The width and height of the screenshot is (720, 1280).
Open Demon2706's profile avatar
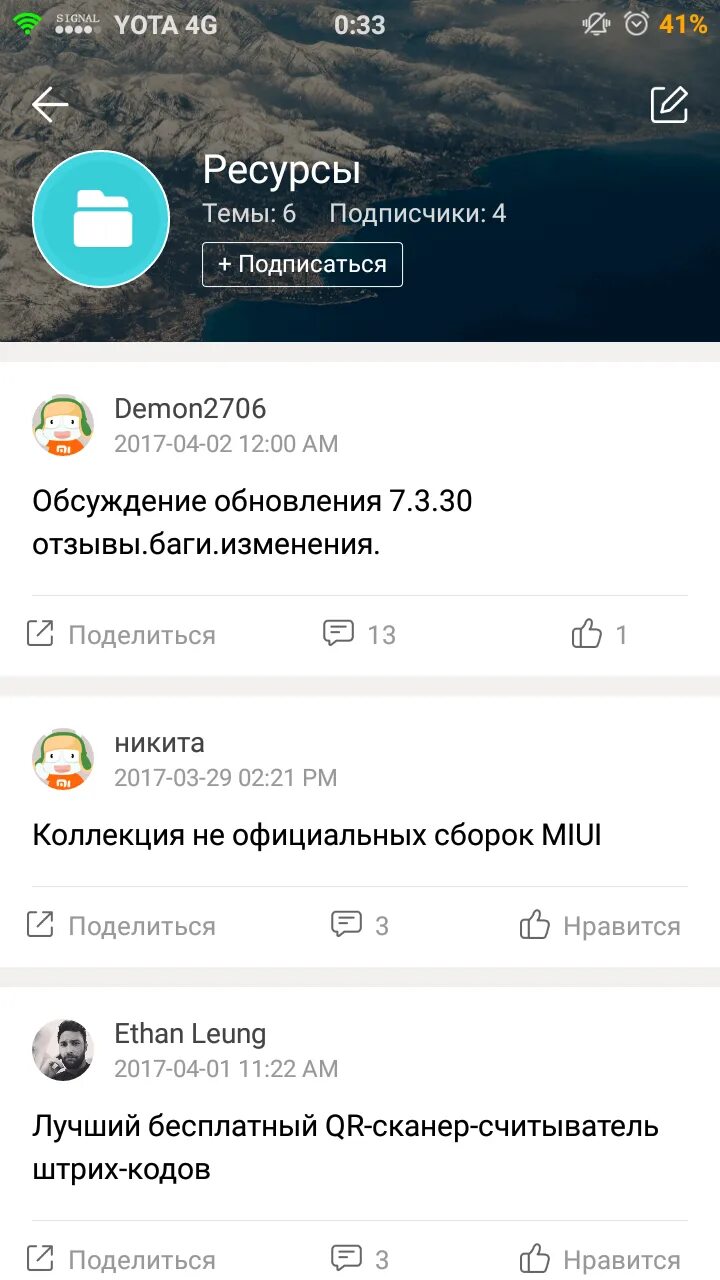click(x=63, y=424)
